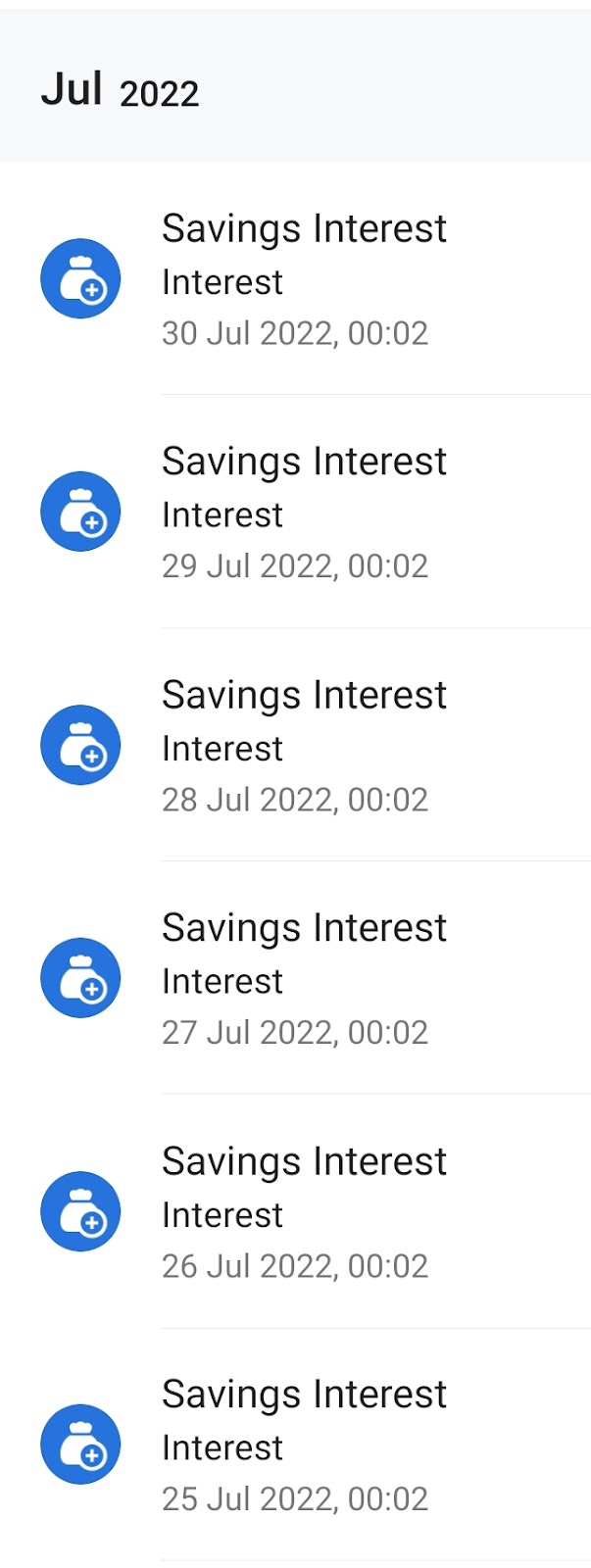Show details for 27 Jul 2022 Savings Interest
Viewport: 591px width, 1568px height.
coord(304,979)
